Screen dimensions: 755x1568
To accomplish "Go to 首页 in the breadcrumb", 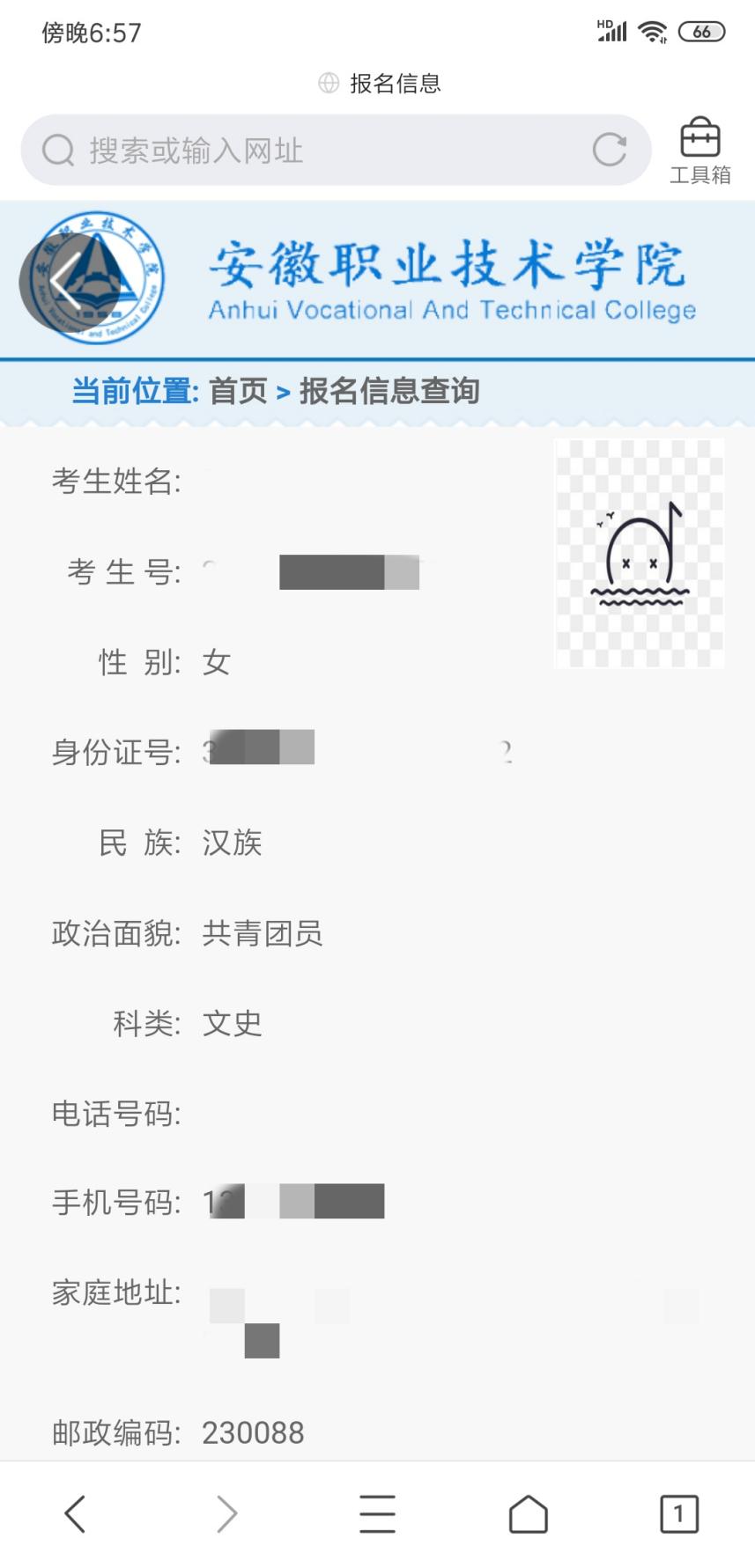I will coord(238,391).
